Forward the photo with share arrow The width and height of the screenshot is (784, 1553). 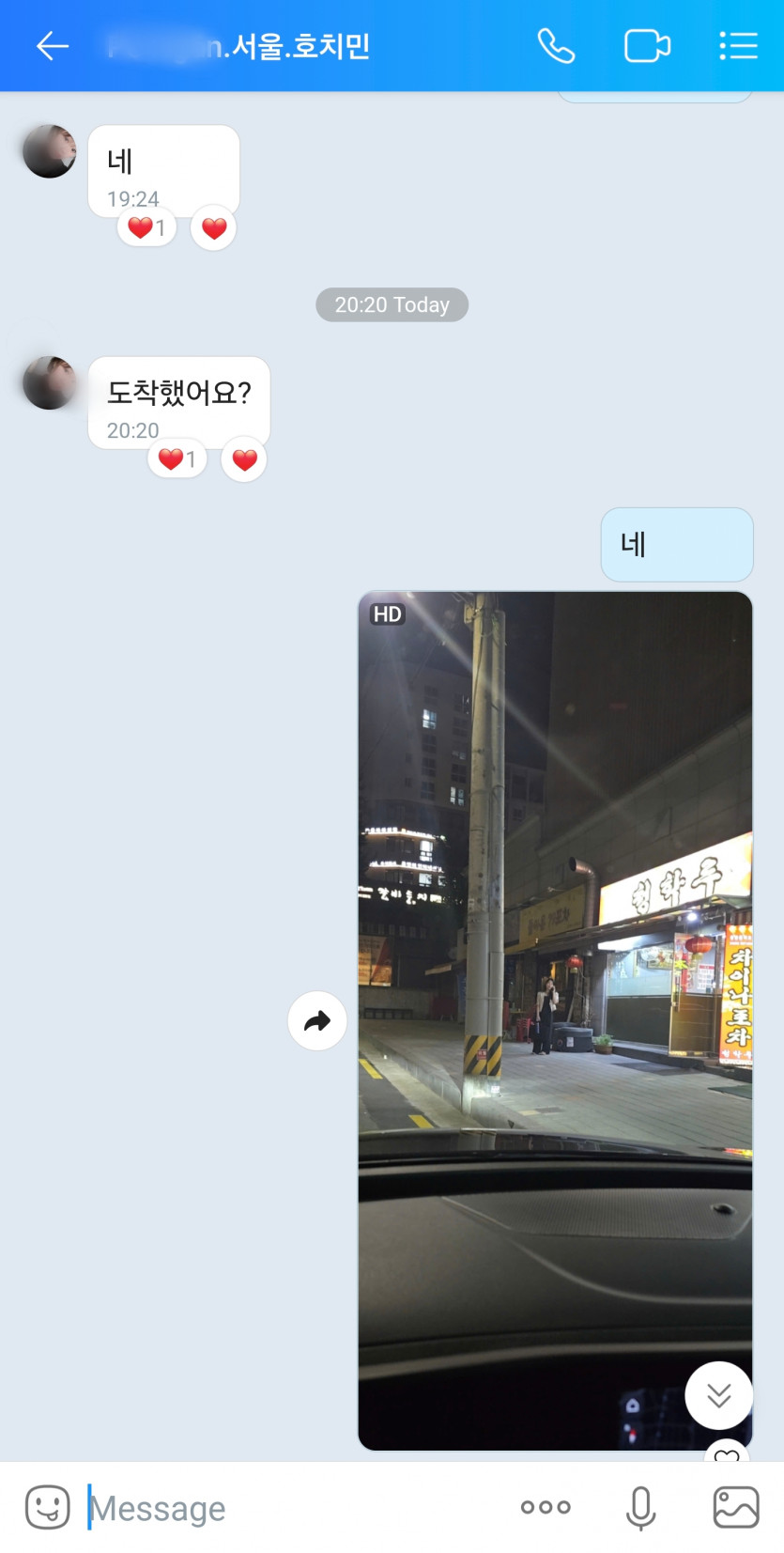coord(317,1020)
